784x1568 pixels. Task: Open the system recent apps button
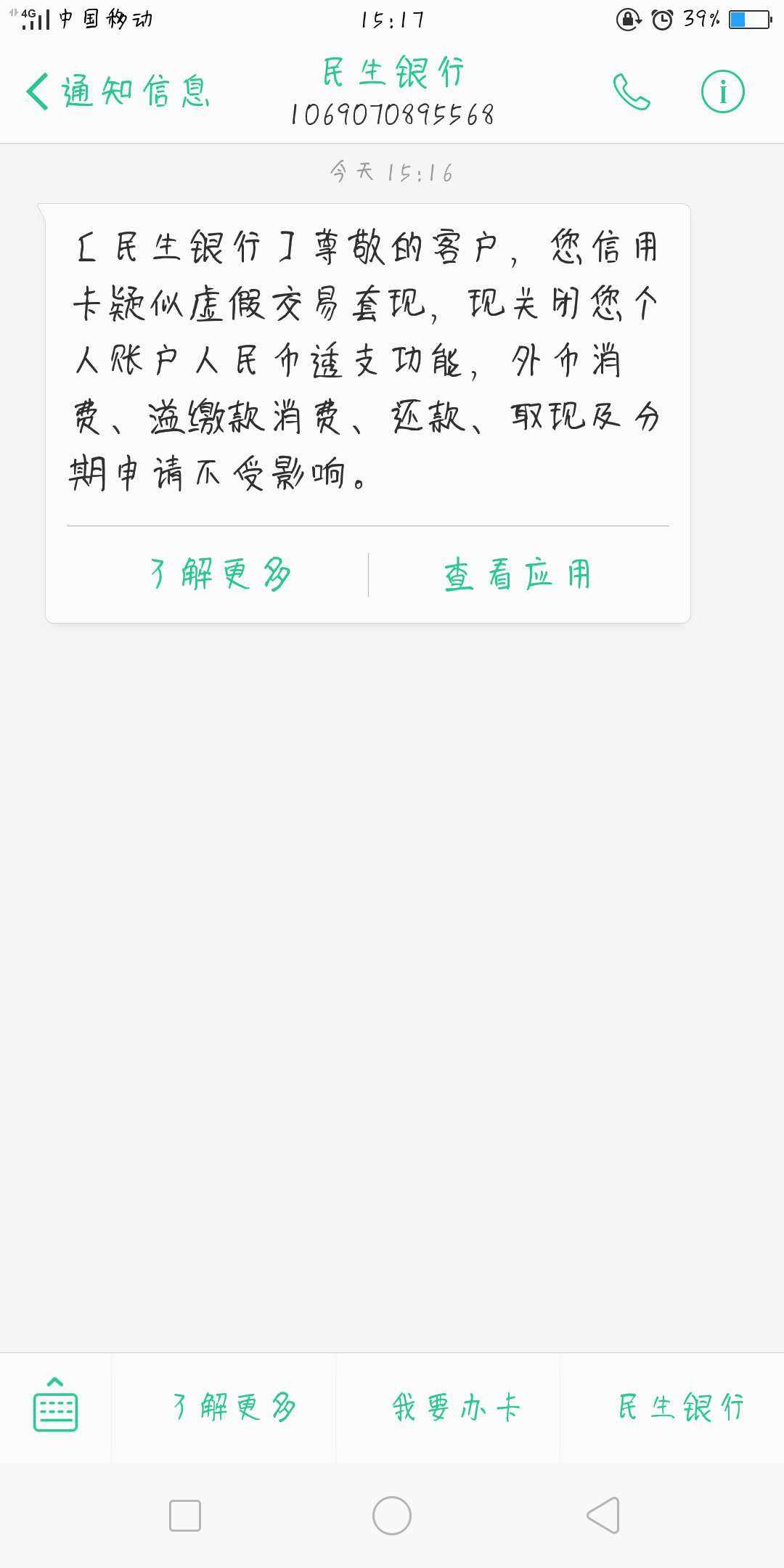(185, 1516)
